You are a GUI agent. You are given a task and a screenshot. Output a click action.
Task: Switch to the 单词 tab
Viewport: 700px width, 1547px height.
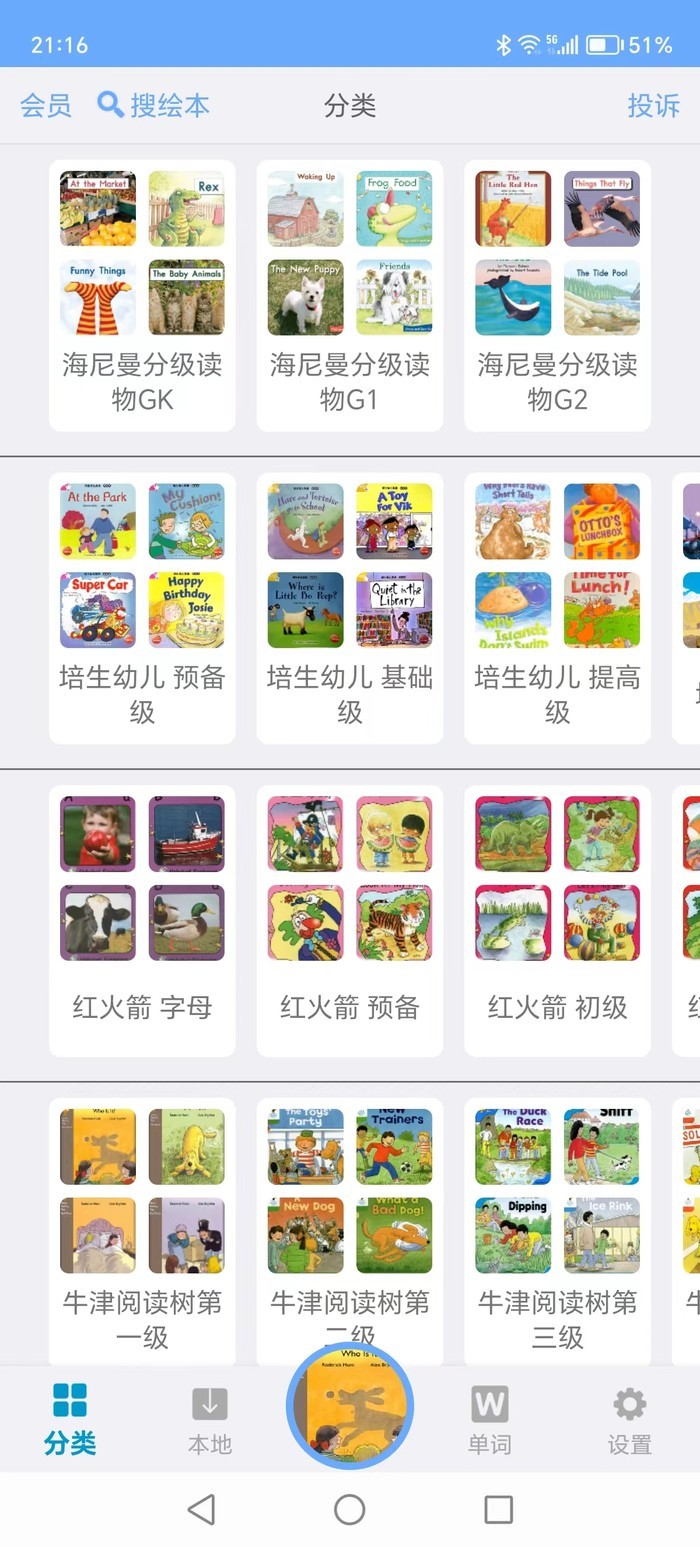(x=490, y=1420)
